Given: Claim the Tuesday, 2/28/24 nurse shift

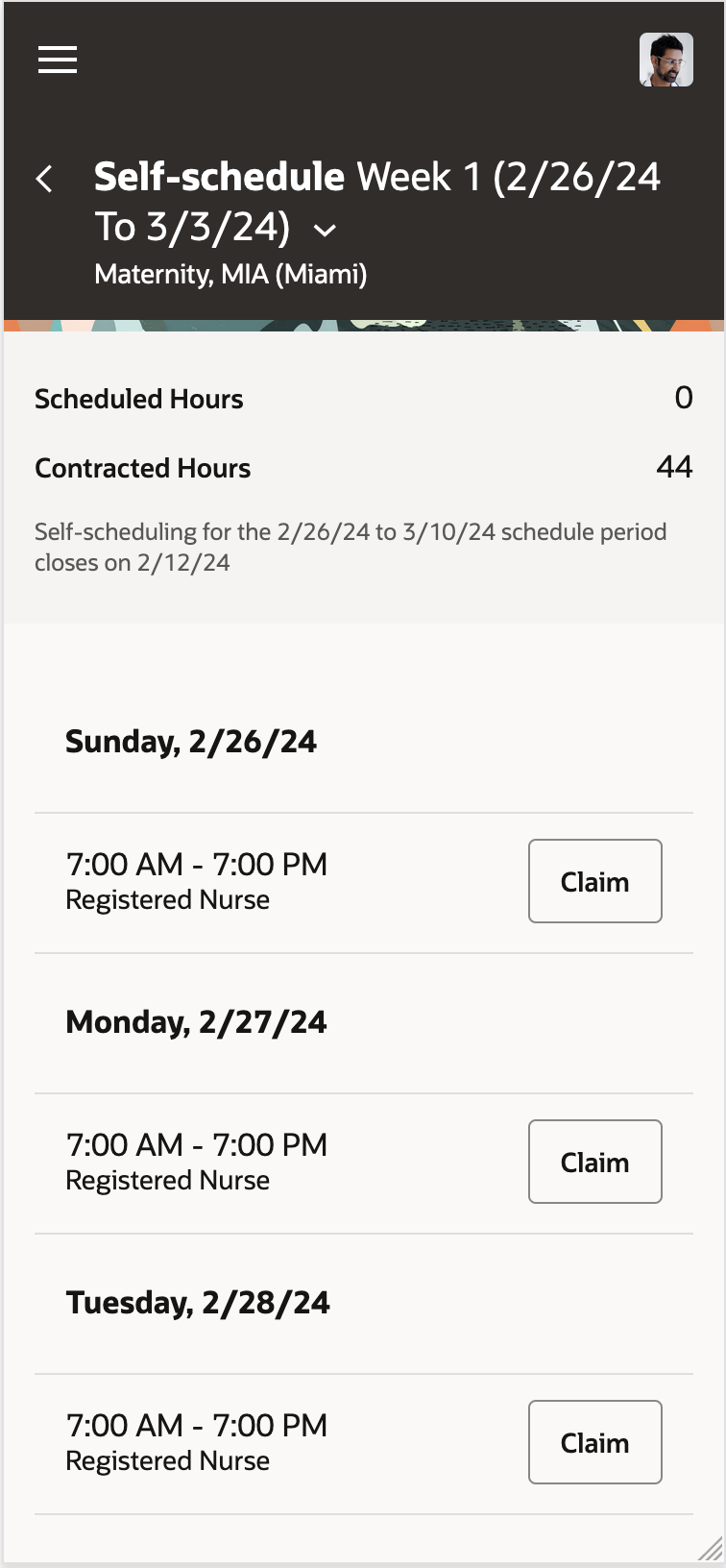Looking at the screenshot, I should [594, 1442].
